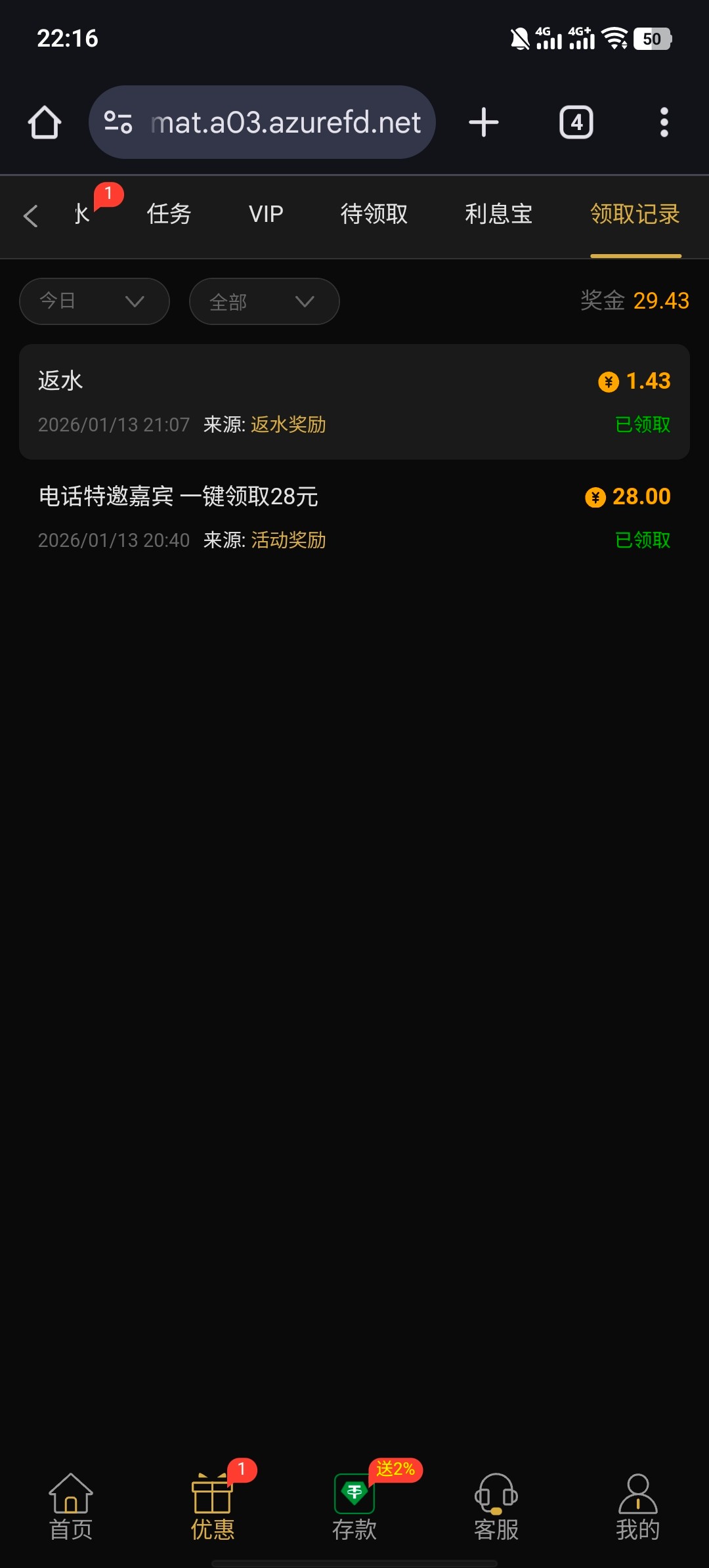Switch to the 任务 tab
Screen dimensions: 709x1568
pos(169,214)
